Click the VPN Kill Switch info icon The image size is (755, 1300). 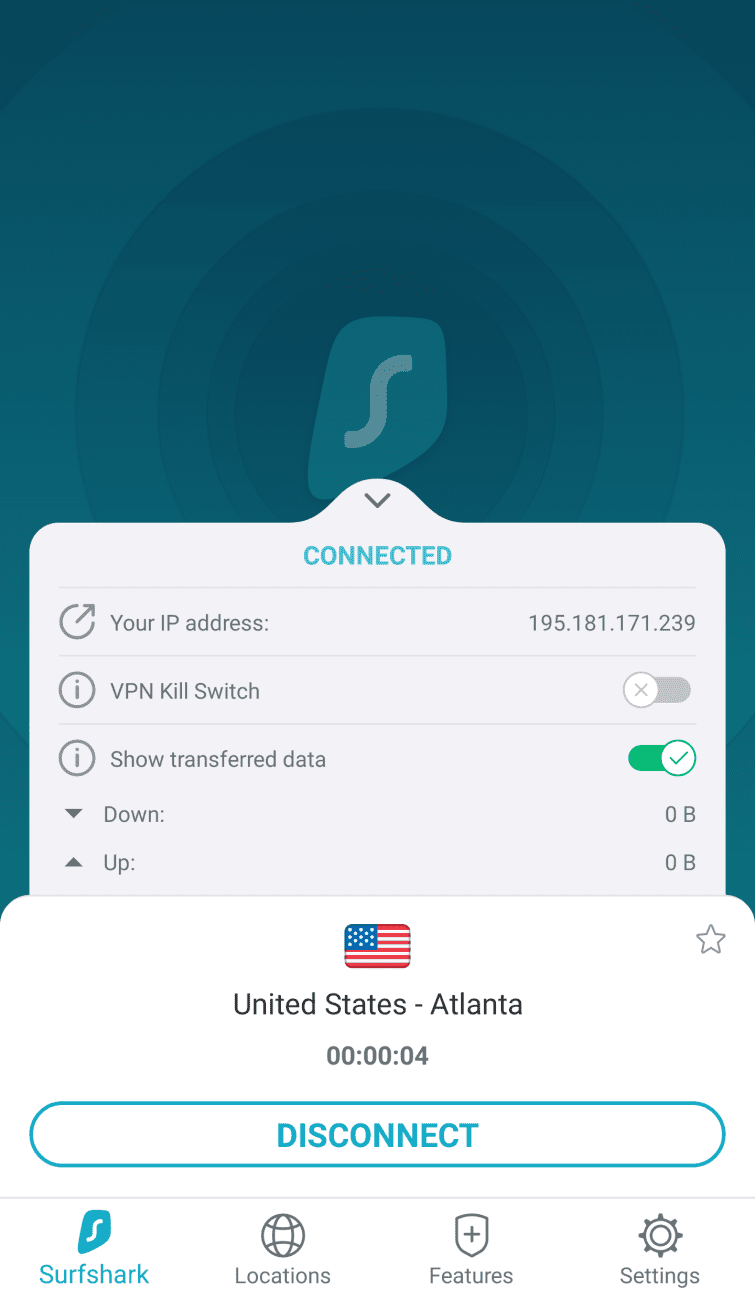pos(77,690)
